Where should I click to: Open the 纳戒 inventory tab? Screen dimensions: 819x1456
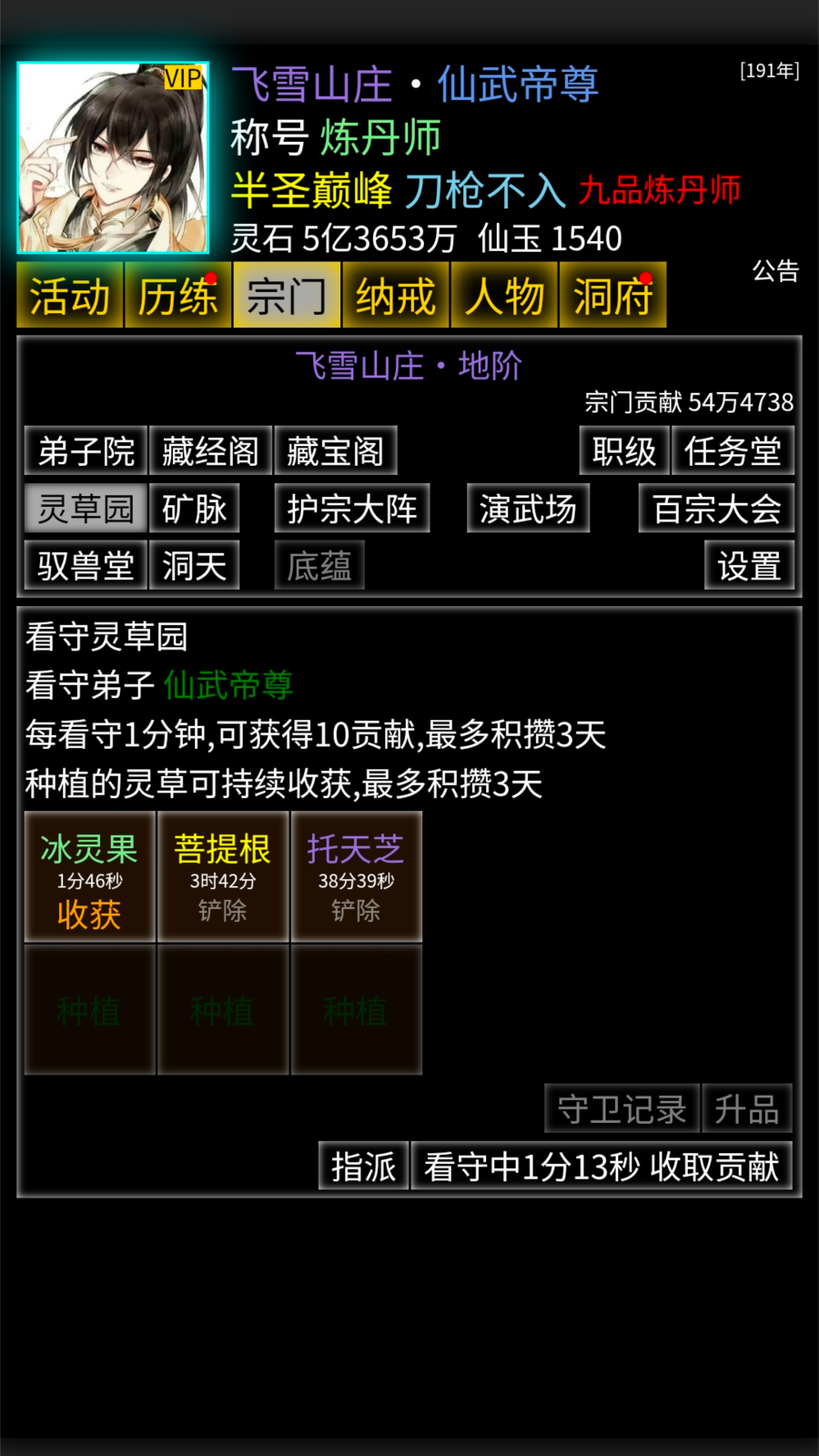[x=394, y=294]
